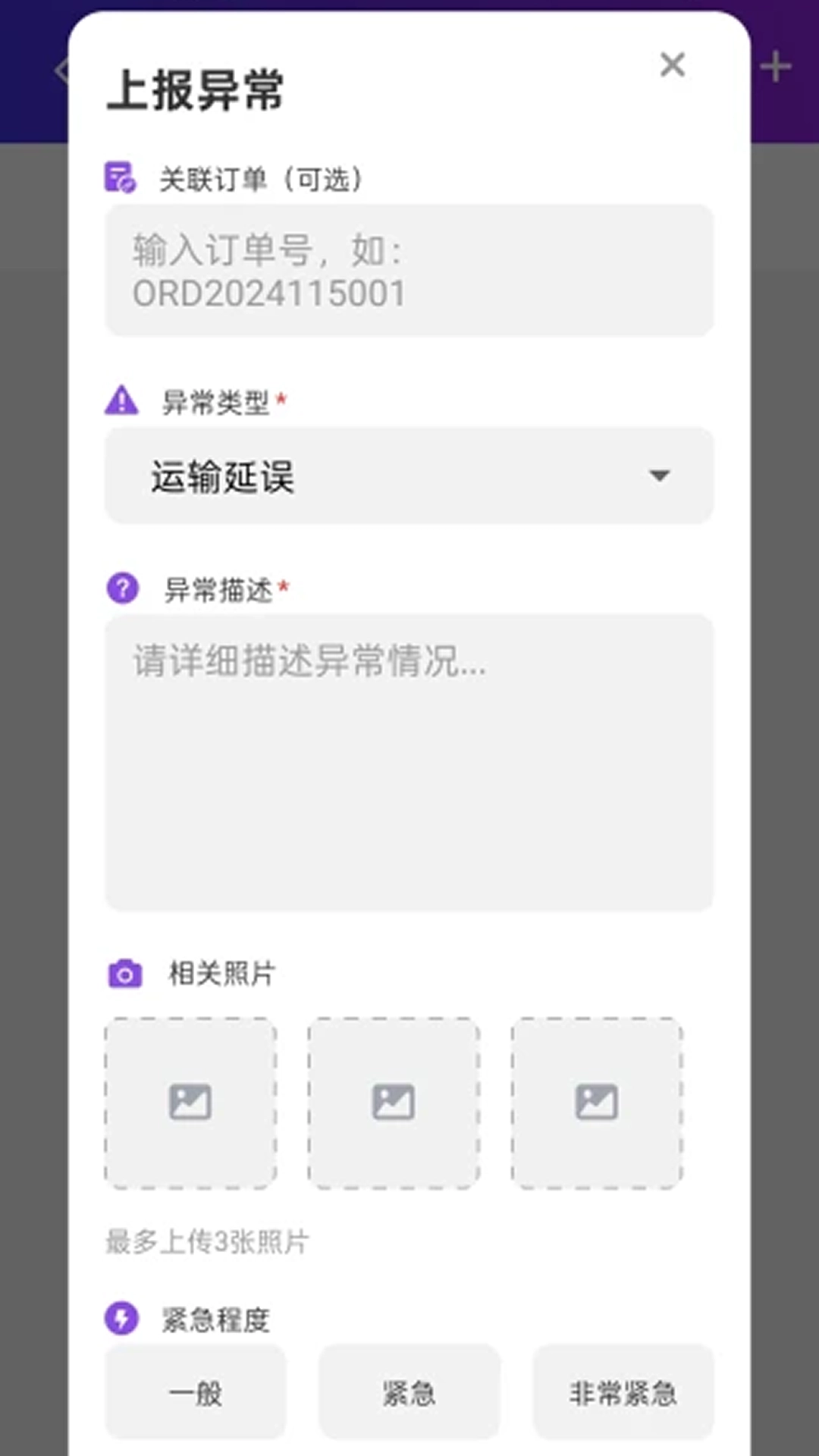Click the first photo upload placeholder icon
This screenshot has width=819, height=1456.
coord(190,1103)
